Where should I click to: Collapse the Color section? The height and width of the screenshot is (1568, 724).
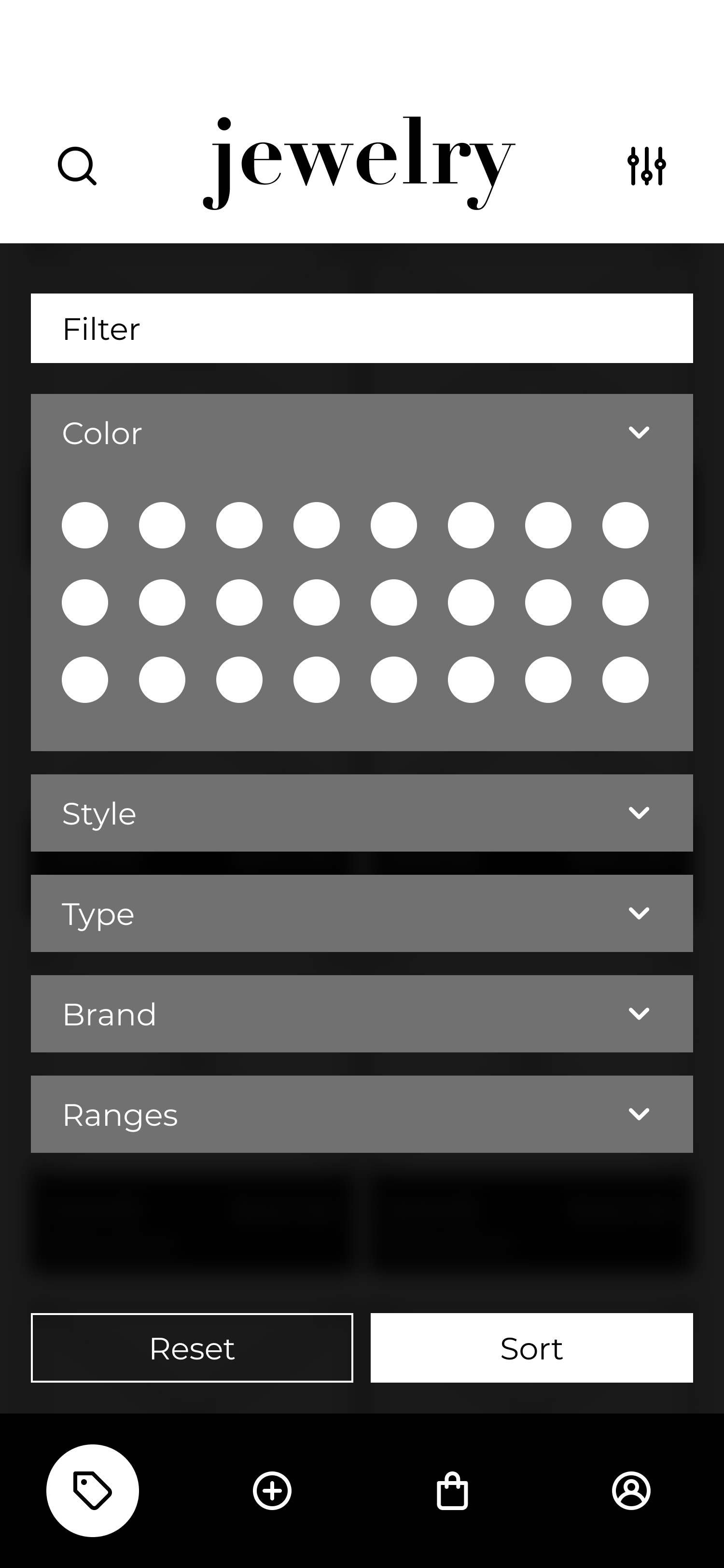click(639, 432)
